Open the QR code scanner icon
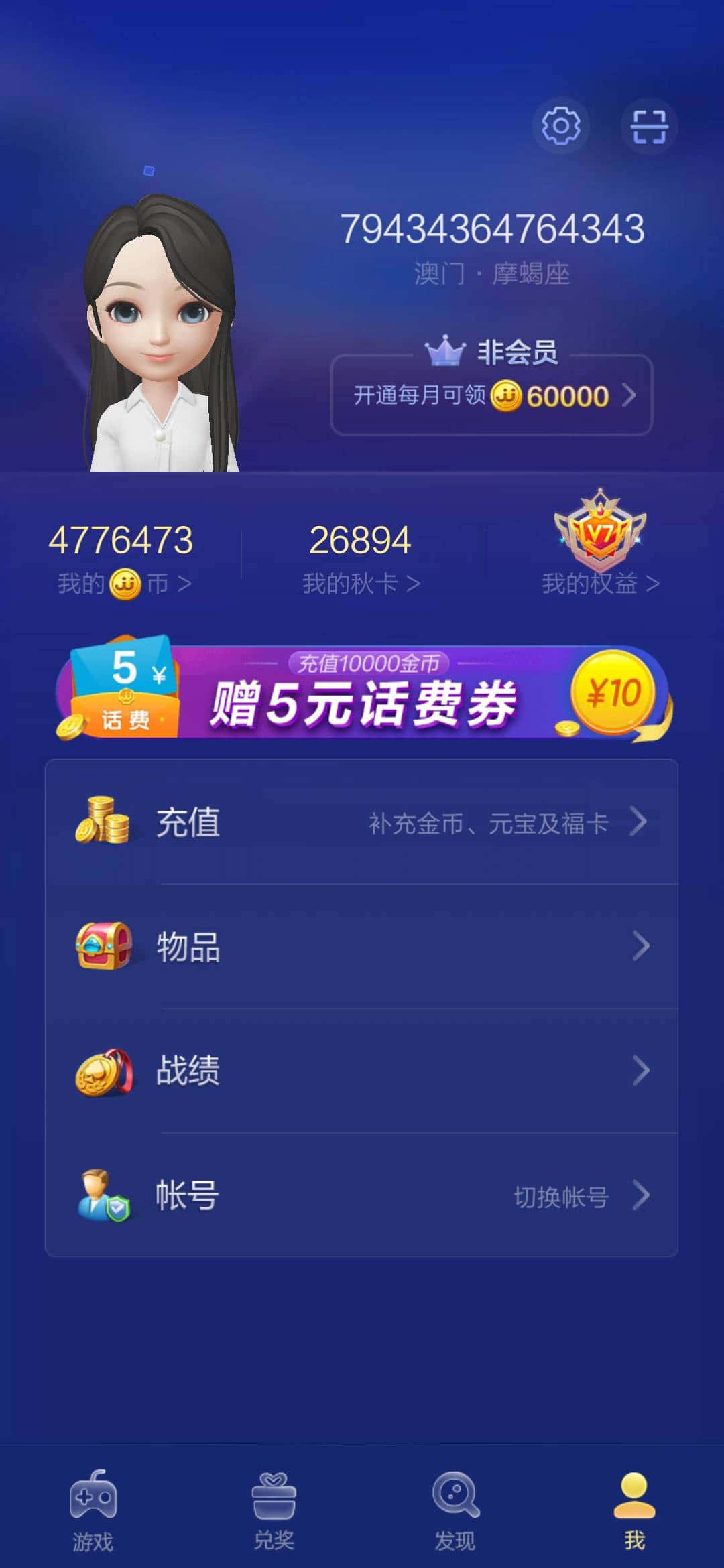Screen dimensions: 724x1568 point(649,126)
